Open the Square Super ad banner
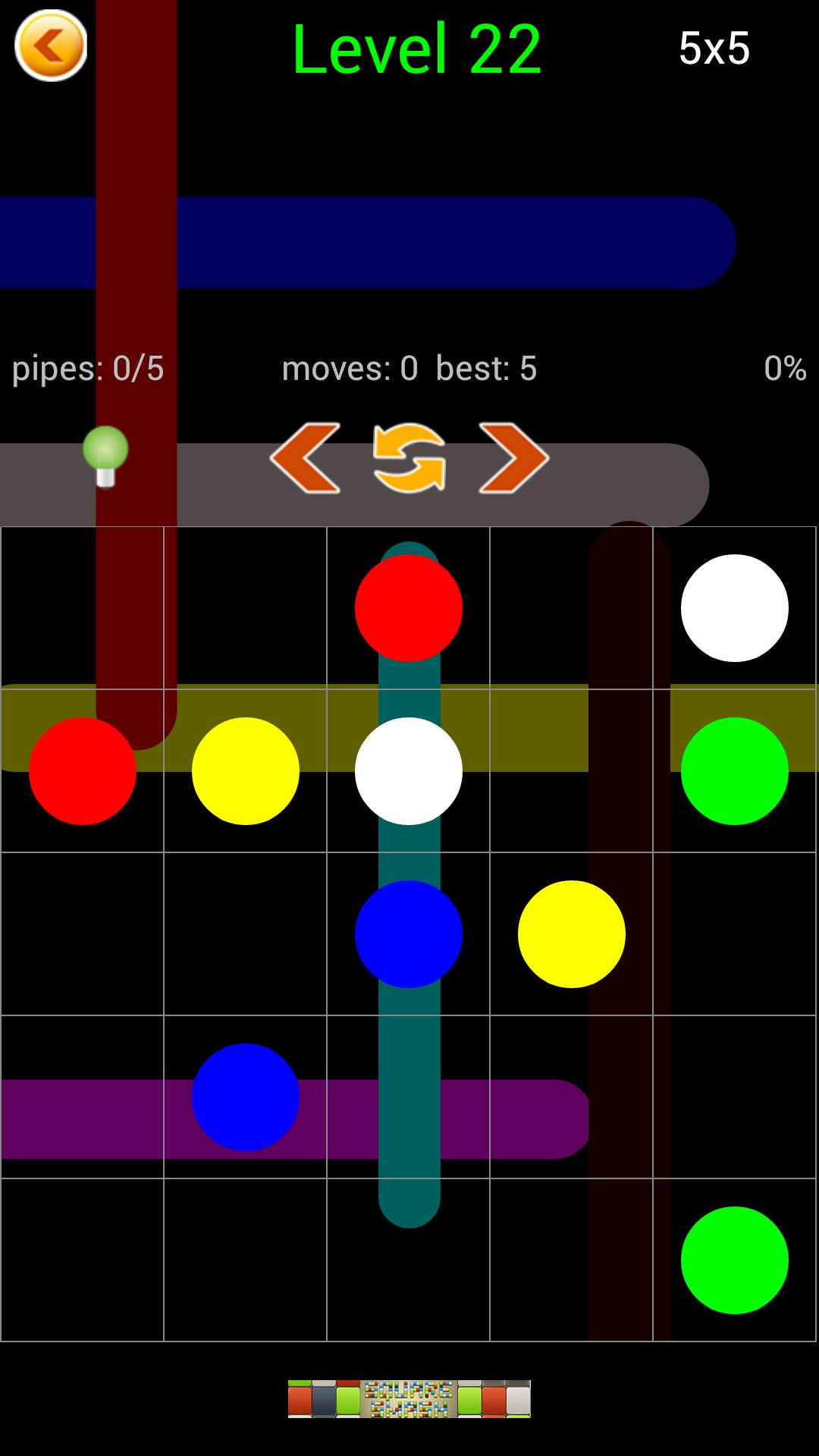The width and height of the screenshot is (819, 1456). [x=409, y=1398]
